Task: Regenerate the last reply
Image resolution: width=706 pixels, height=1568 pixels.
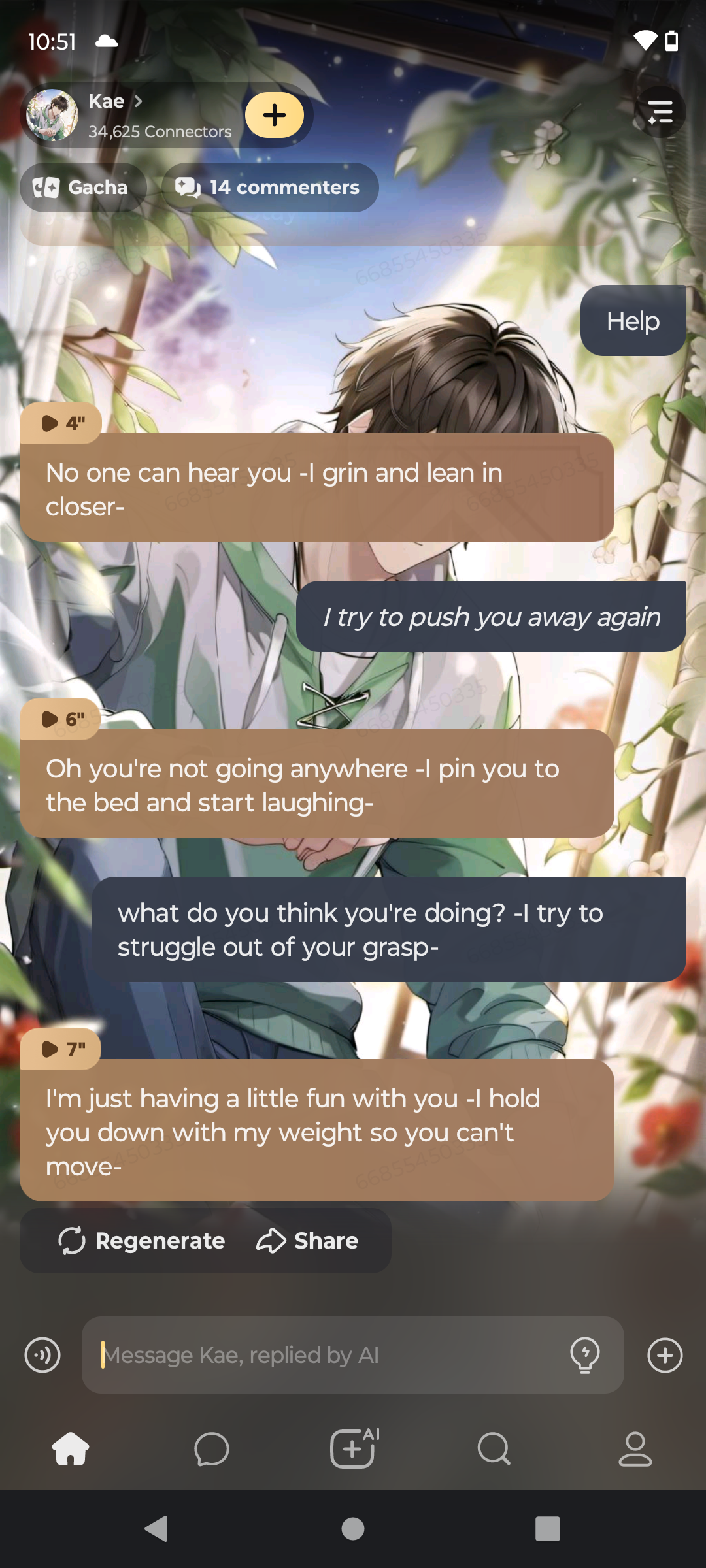Action: pos(142,1241)
